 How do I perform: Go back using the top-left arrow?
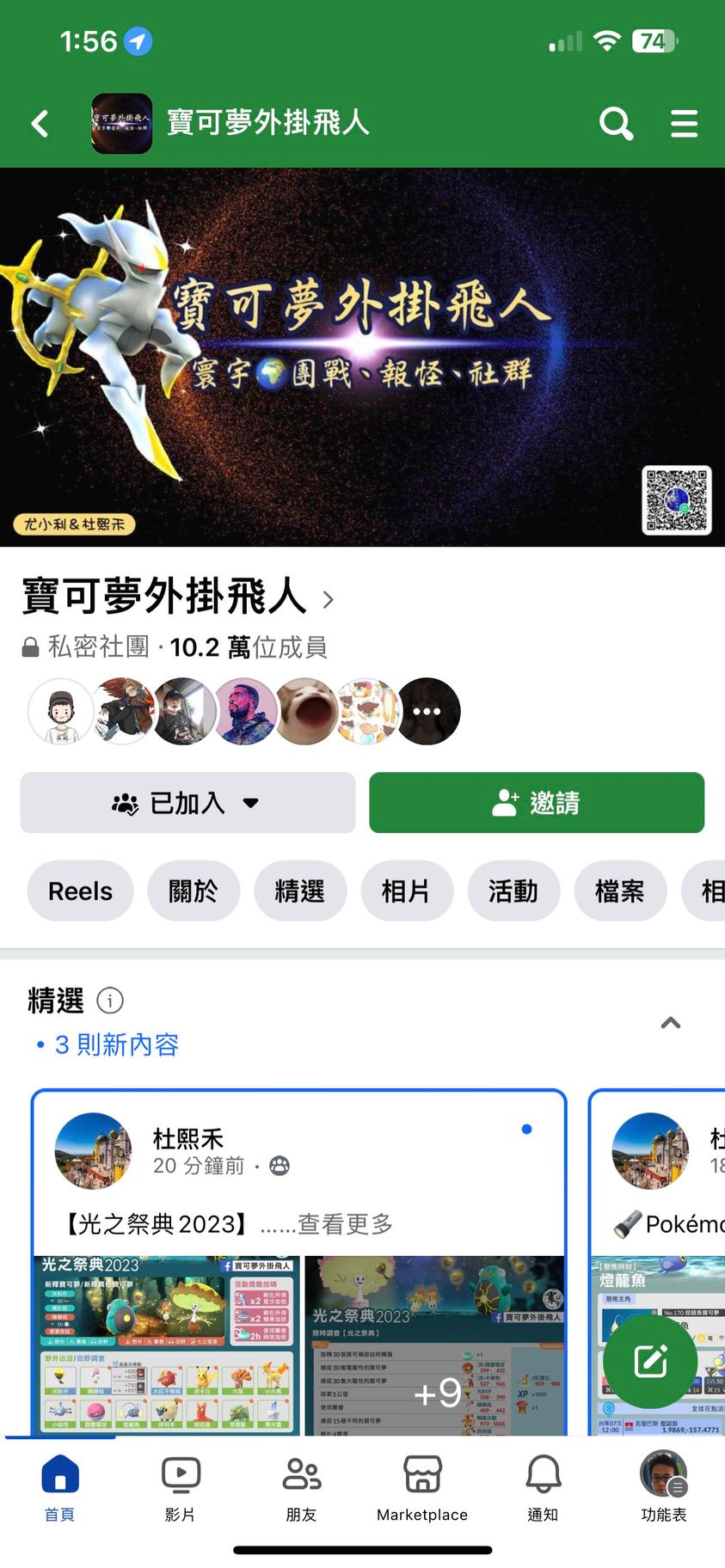click(40, 124)
